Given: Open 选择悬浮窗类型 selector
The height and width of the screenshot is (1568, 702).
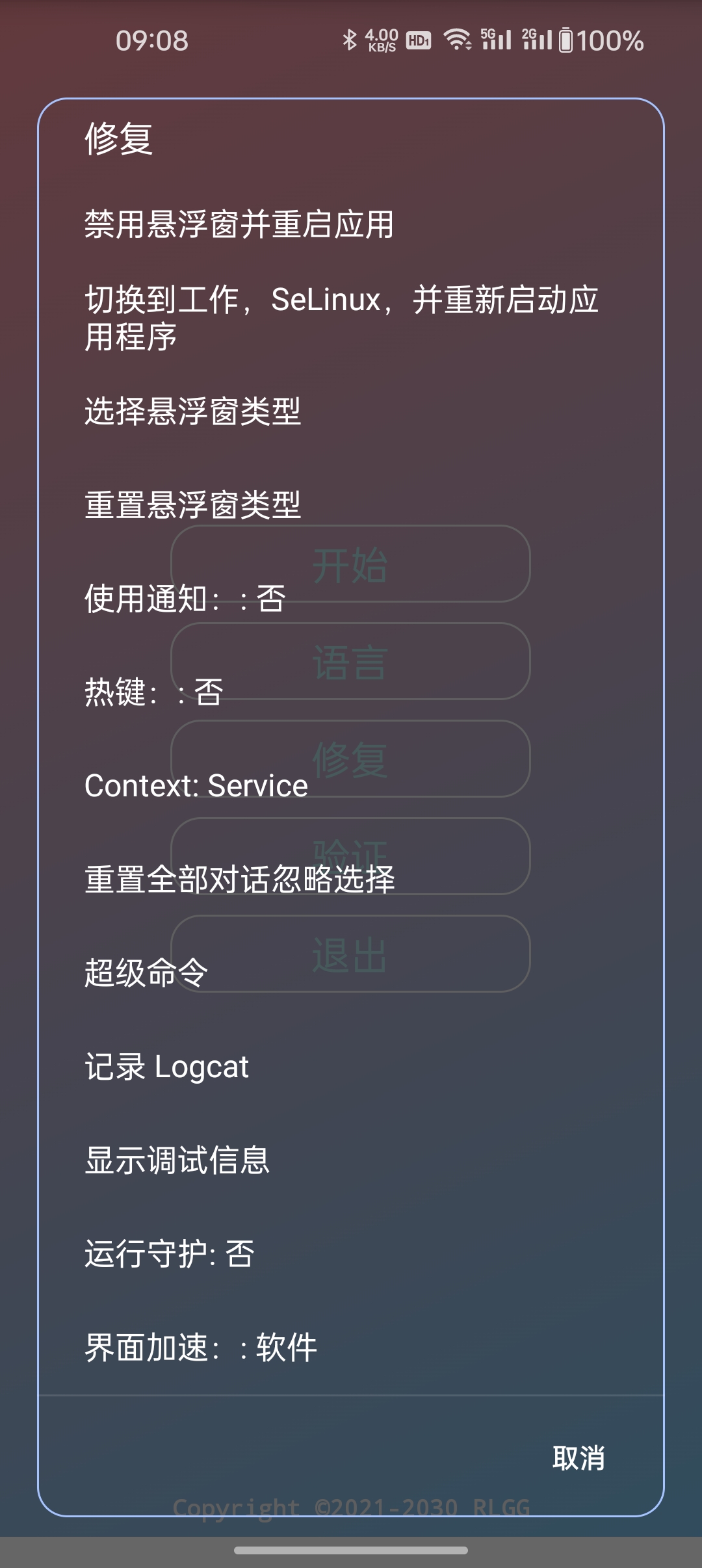Looking at the screenshot, I should click(x=197, y=410).
